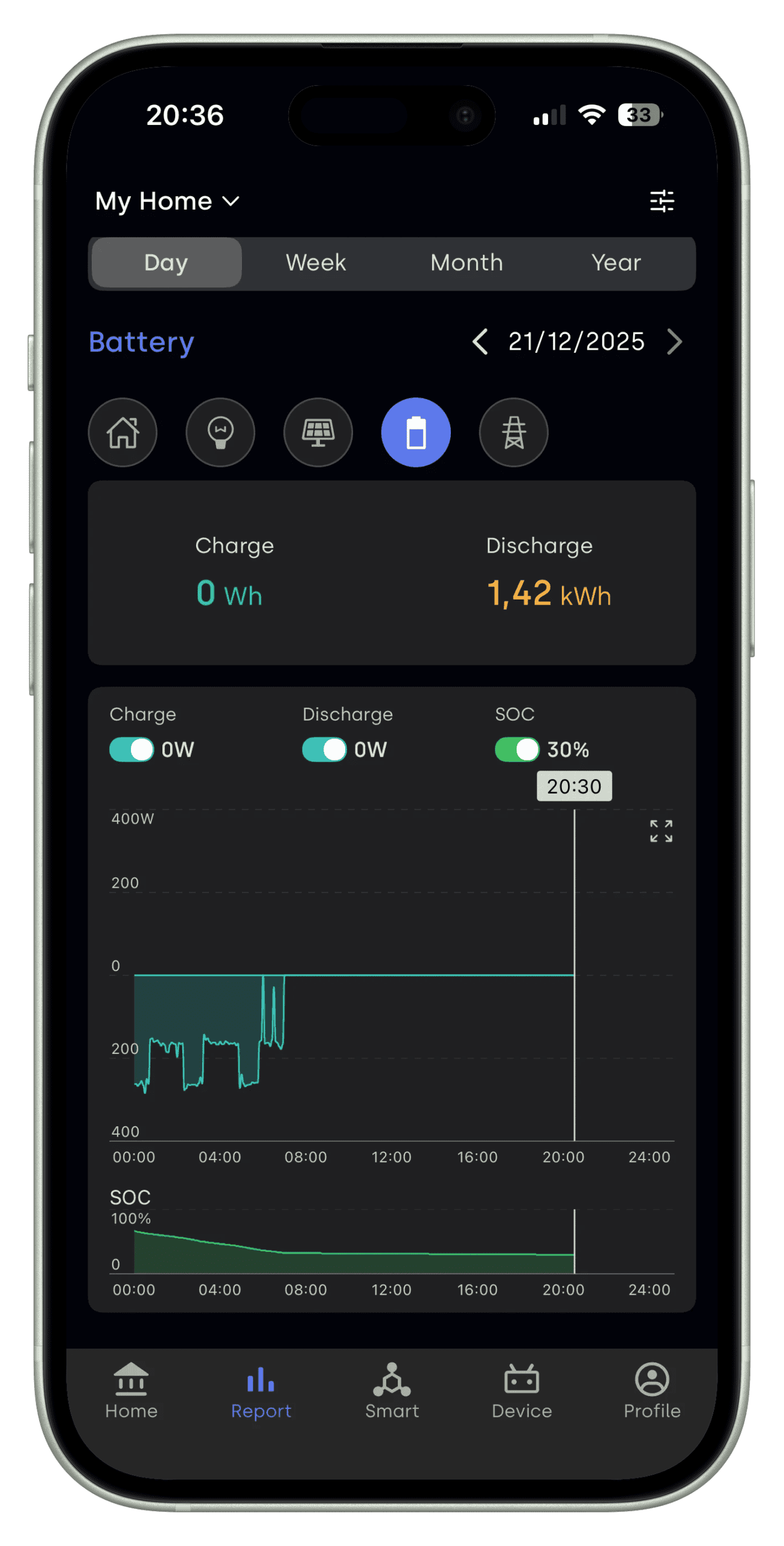Show the power grid pylon report
Screen dimensions: 784x1546
[x=514, y=432]
